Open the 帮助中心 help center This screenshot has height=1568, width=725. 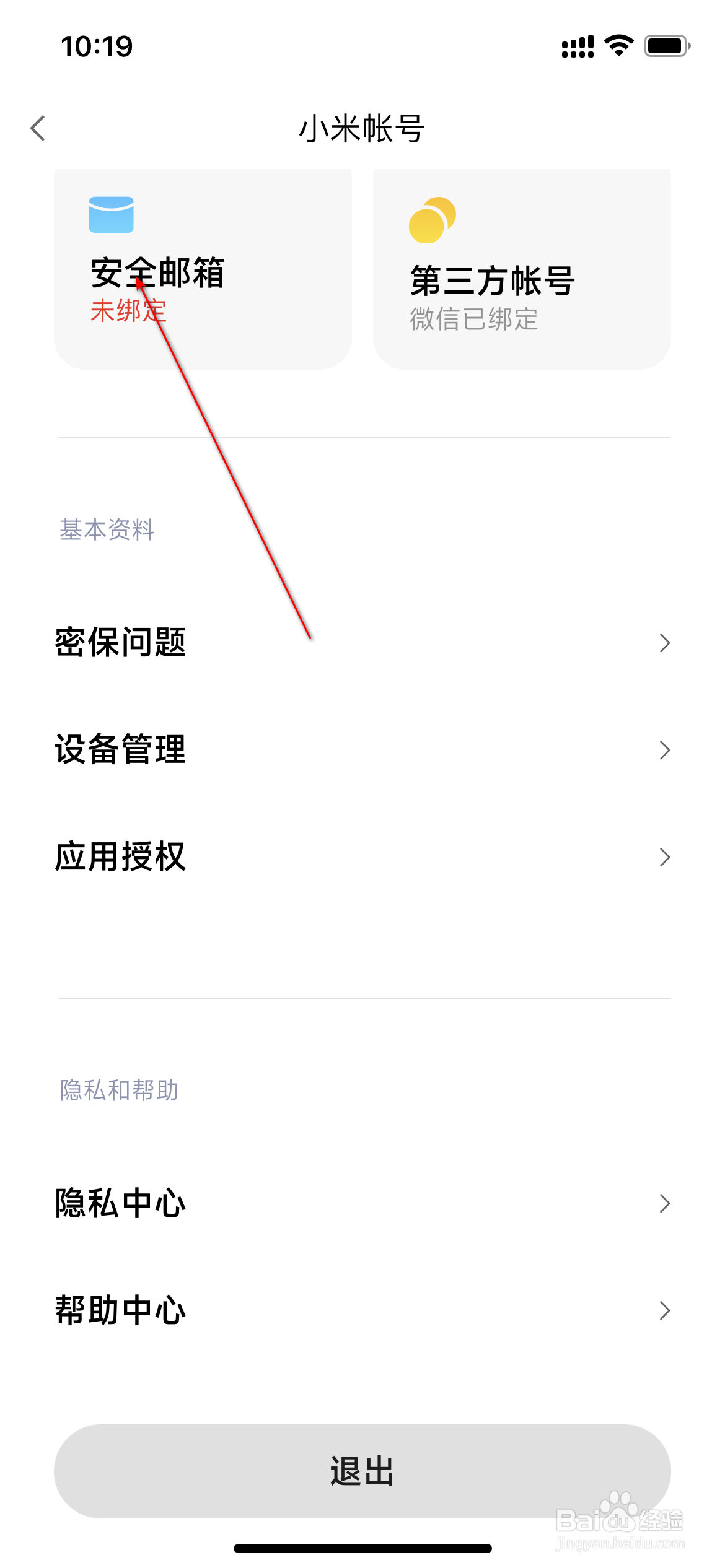click(362, 1309)
